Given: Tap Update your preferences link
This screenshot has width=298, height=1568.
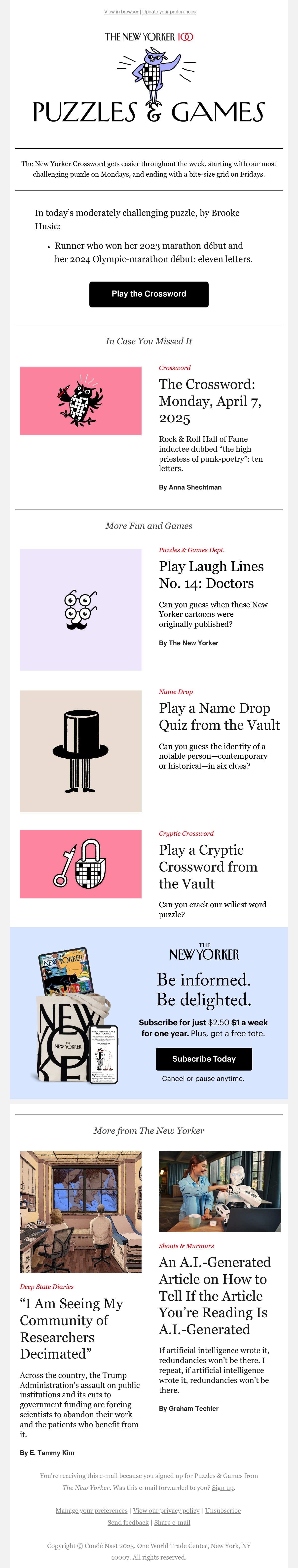Looking at the screenshot, I should pos(169,11).
